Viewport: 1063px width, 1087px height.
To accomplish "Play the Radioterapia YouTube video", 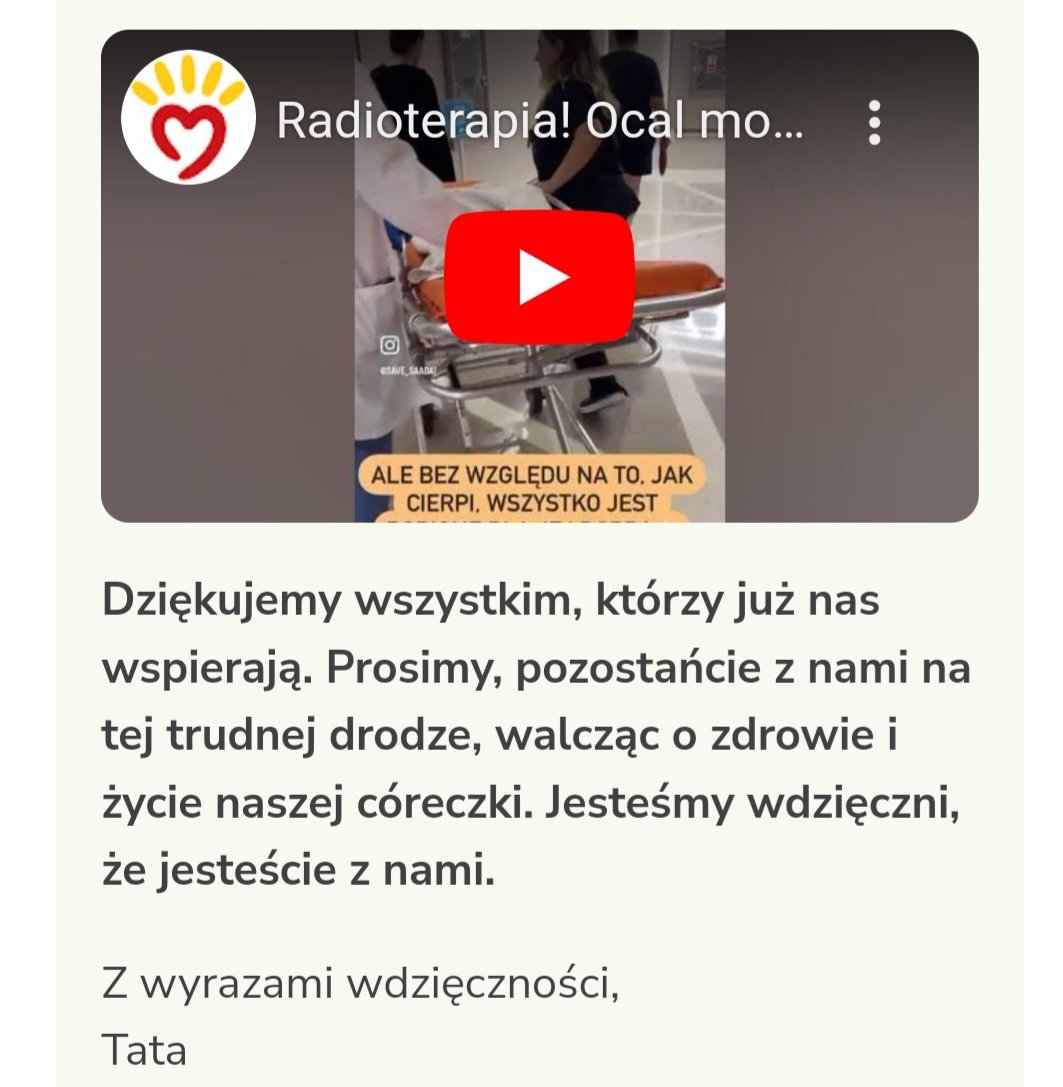I will click(539, 277).
